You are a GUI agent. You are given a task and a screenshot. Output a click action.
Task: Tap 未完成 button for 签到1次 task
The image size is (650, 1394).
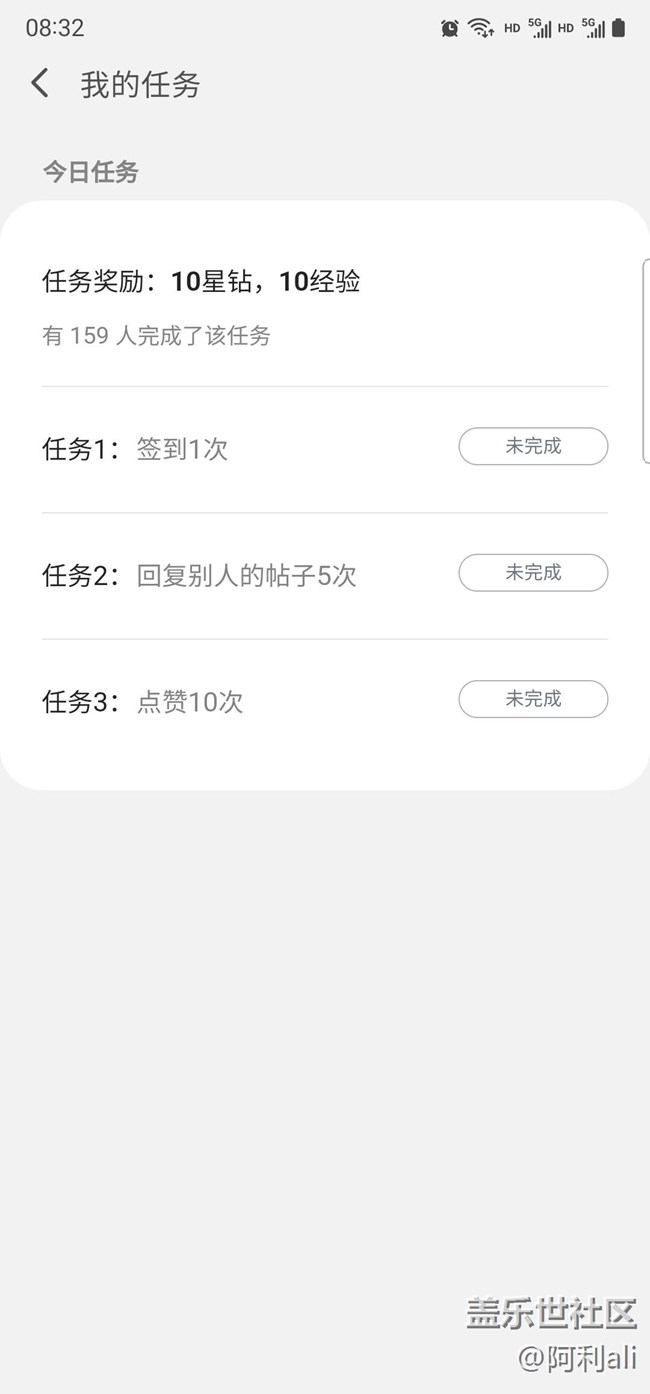tap(533, 446)
